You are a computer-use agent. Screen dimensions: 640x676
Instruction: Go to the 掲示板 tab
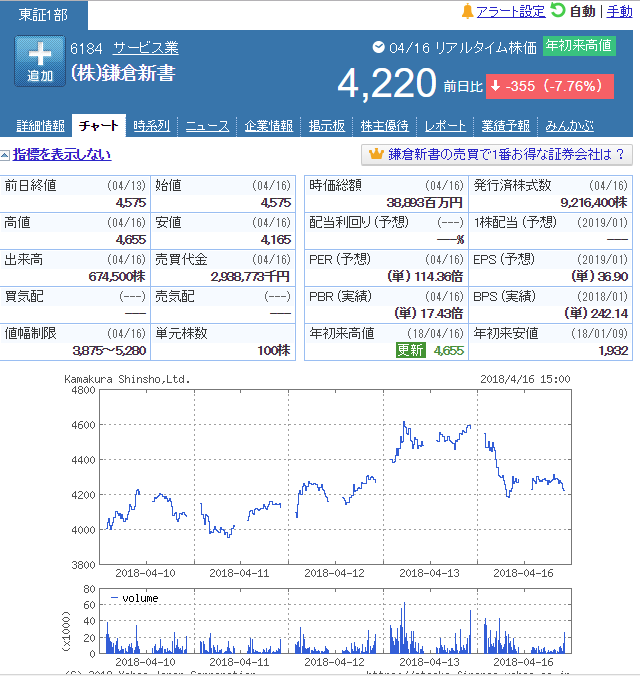327,126
